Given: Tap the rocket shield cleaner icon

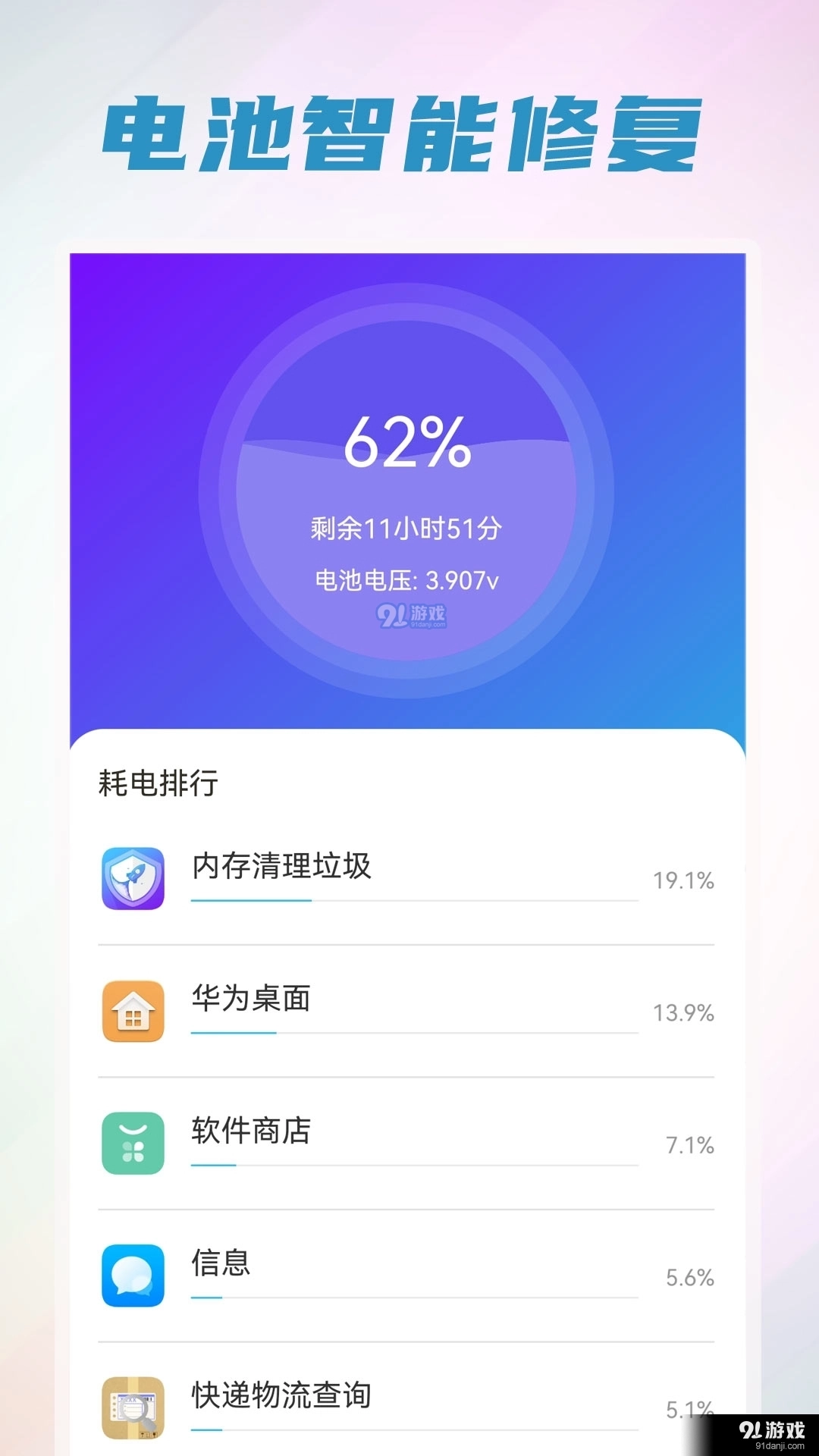Looking at the screenshot, I should pos(133,880).
